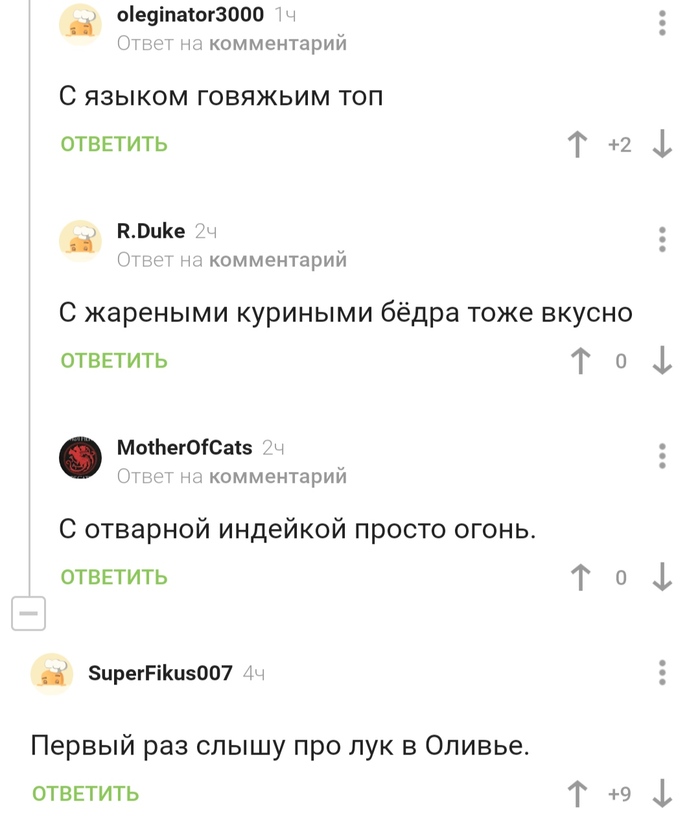View R.Duke's profile
This screenshot has width=700, height=824.
pyautogui.click(x=151, y=231)
